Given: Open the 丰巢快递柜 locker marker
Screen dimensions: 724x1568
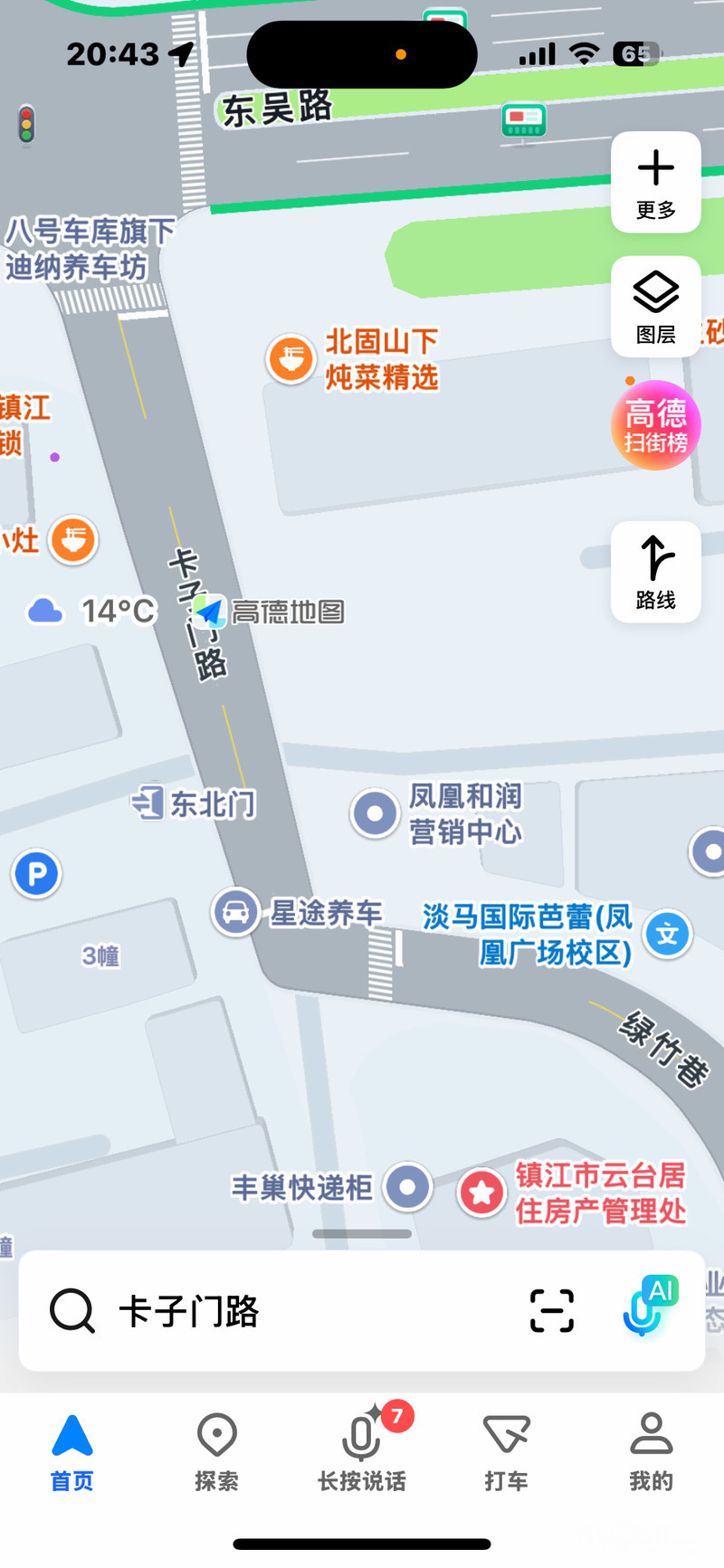Looking at the screenshot, I should tap(407, 1186).
